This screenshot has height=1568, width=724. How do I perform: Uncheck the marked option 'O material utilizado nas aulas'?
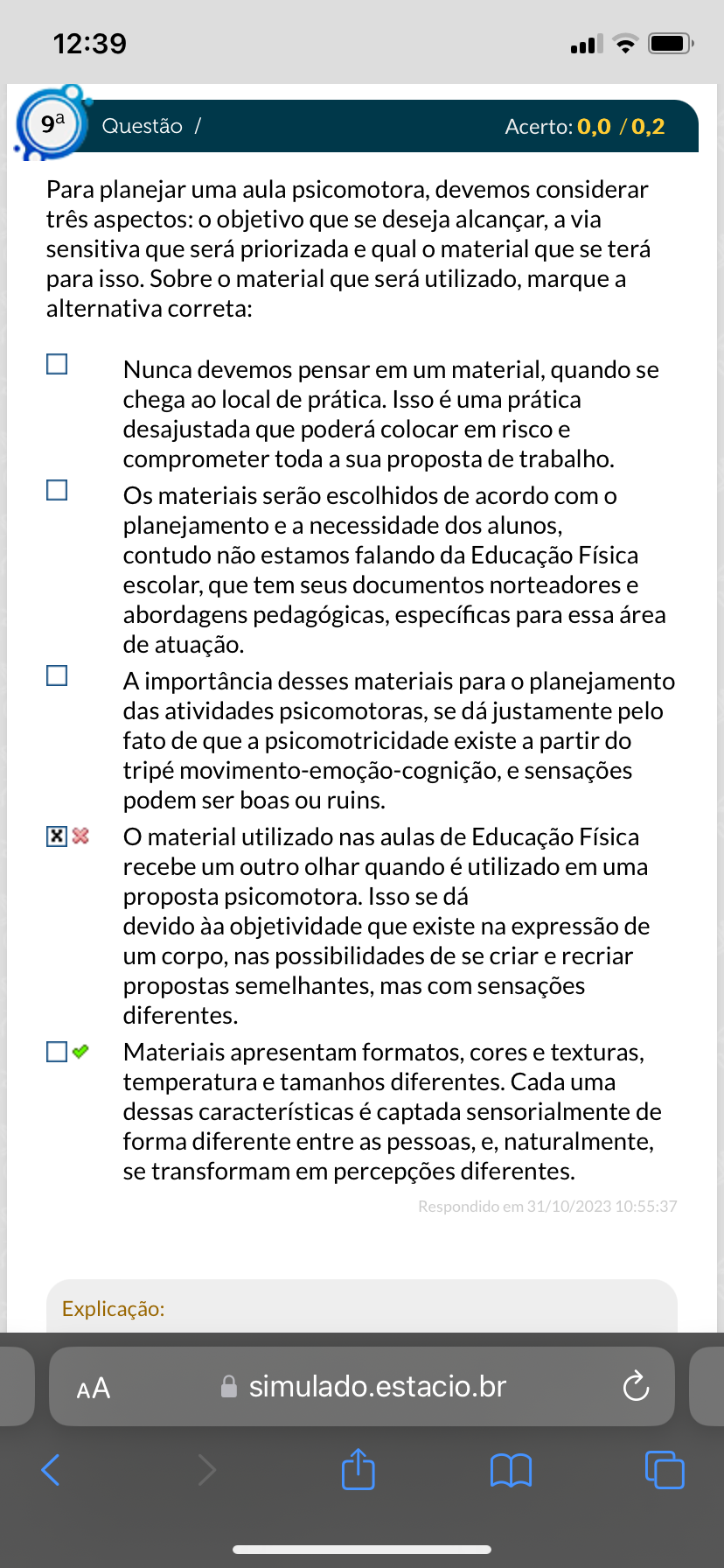point(57,836)
